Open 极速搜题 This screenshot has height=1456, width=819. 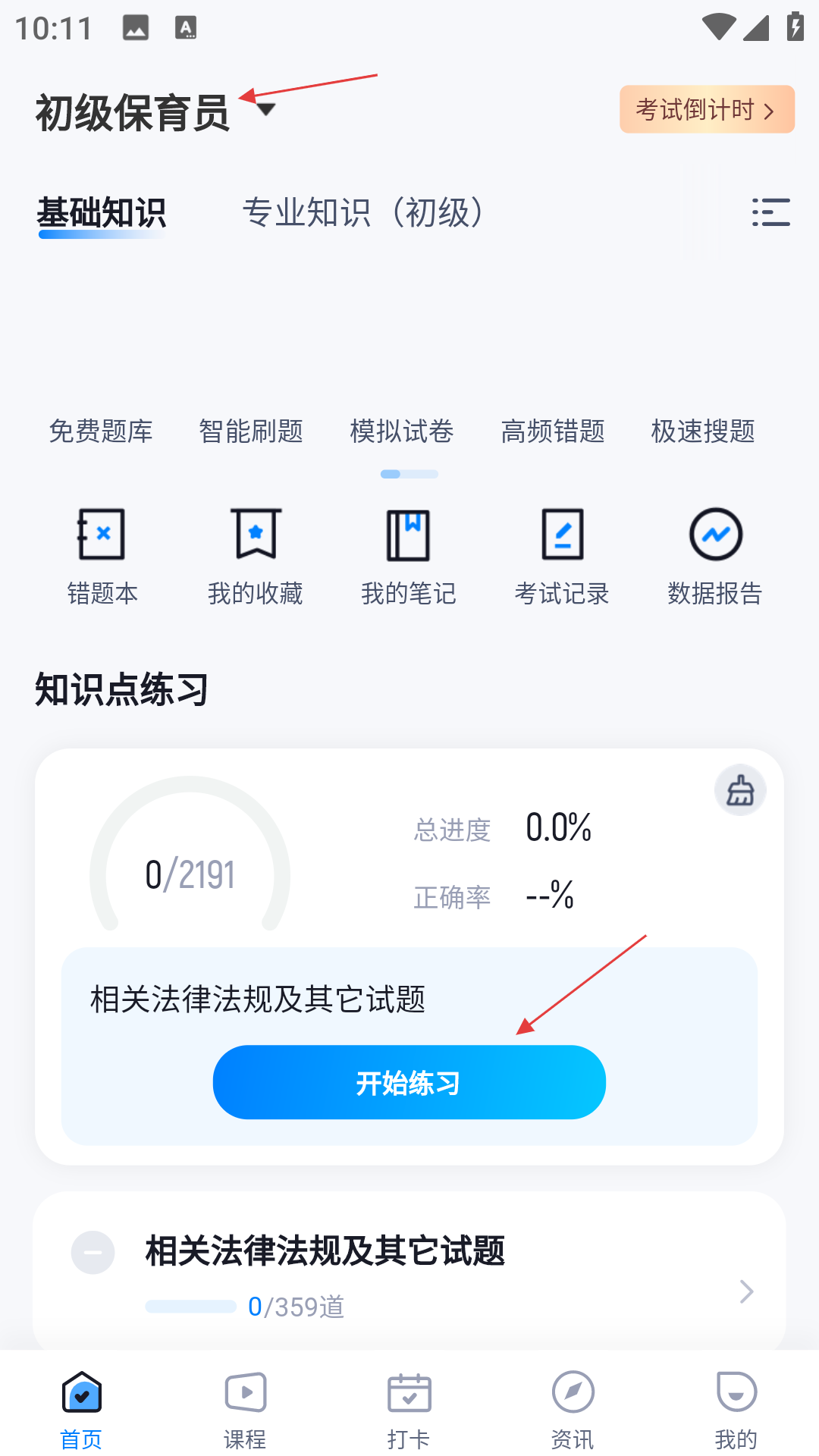[x=703, y=431]
